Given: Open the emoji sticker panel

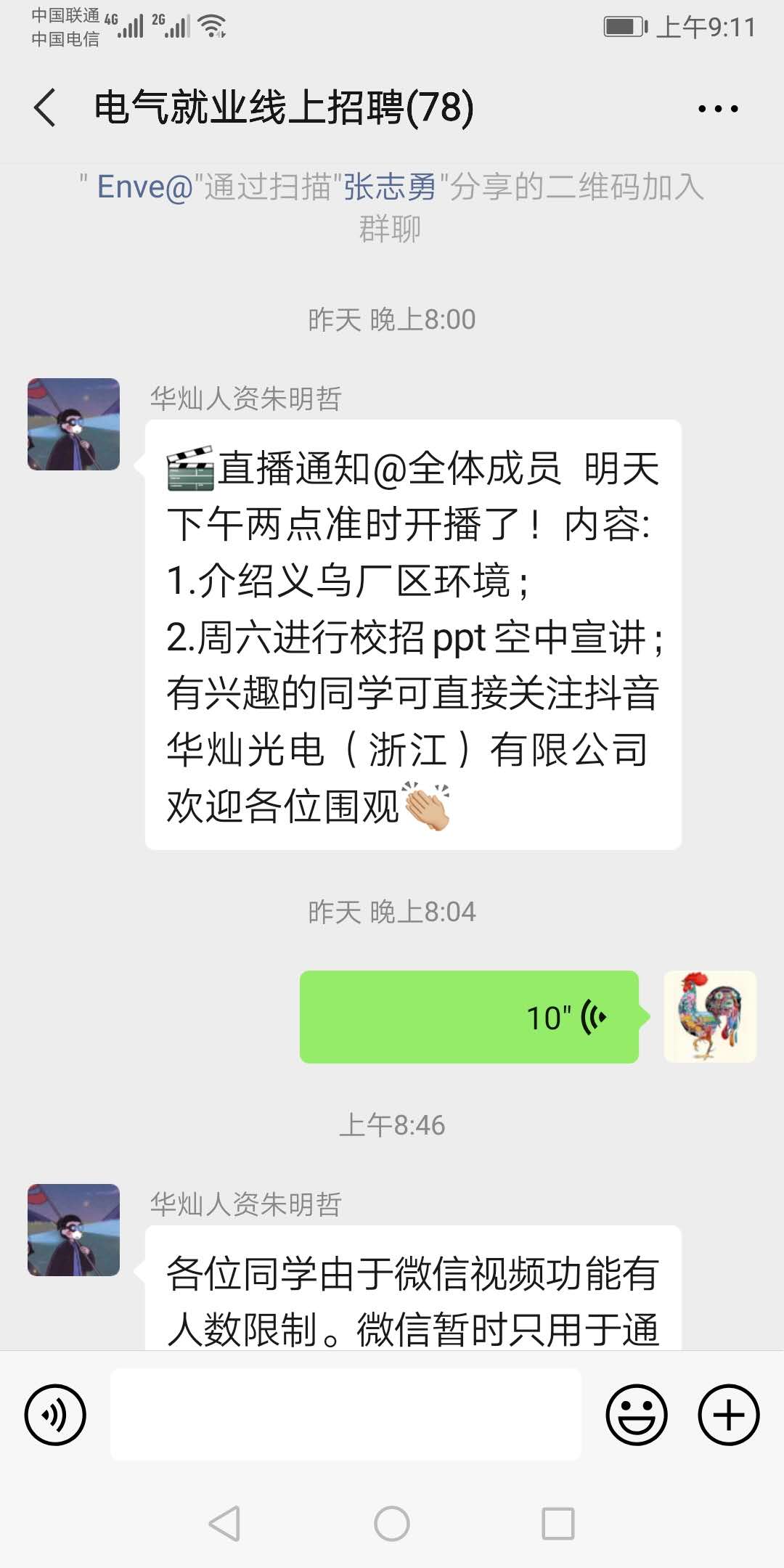Looking at the screenshot, I should pos(636,1415).
